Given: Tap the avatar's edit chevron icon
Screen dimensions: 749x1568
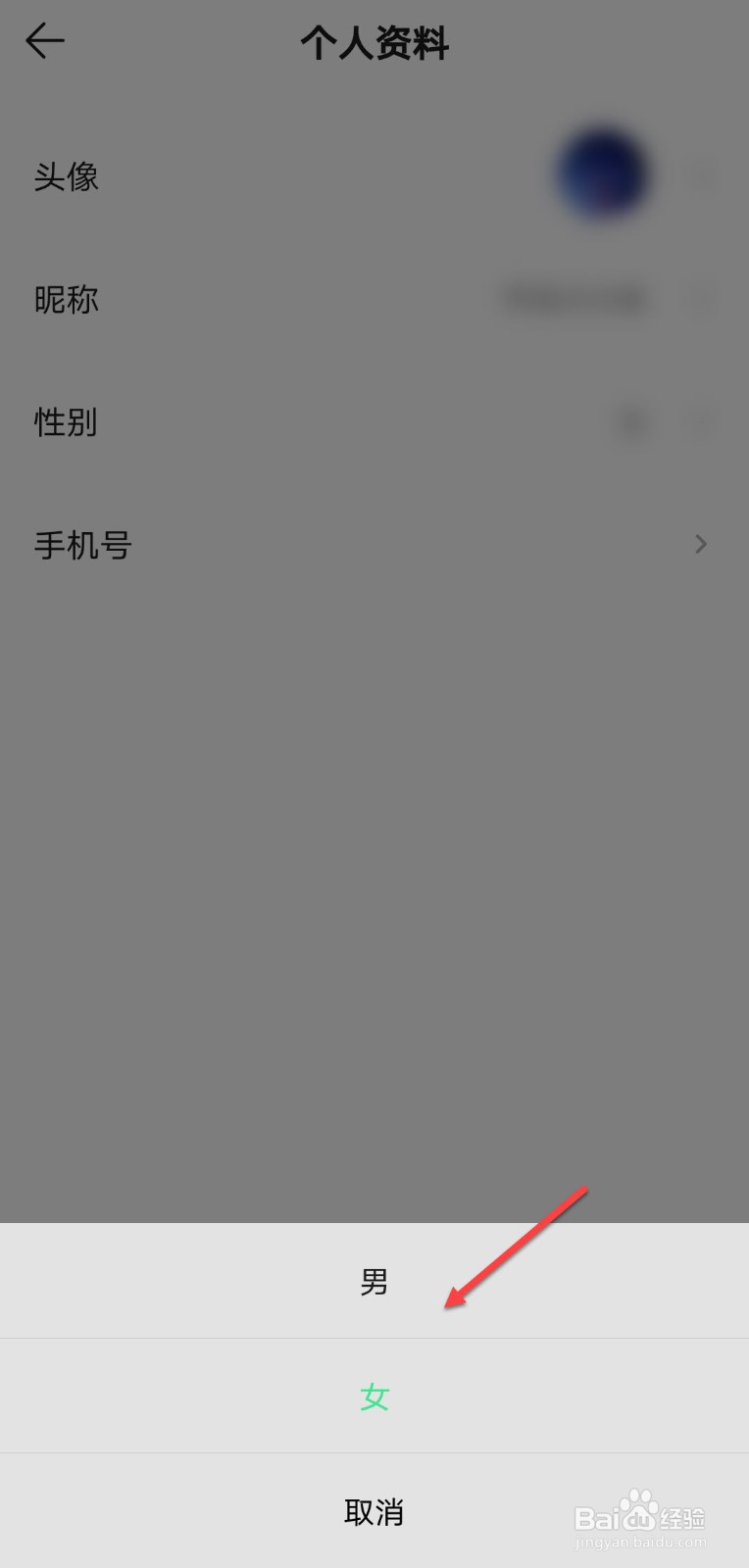Looking at the screenshot, I should point(702,176).
